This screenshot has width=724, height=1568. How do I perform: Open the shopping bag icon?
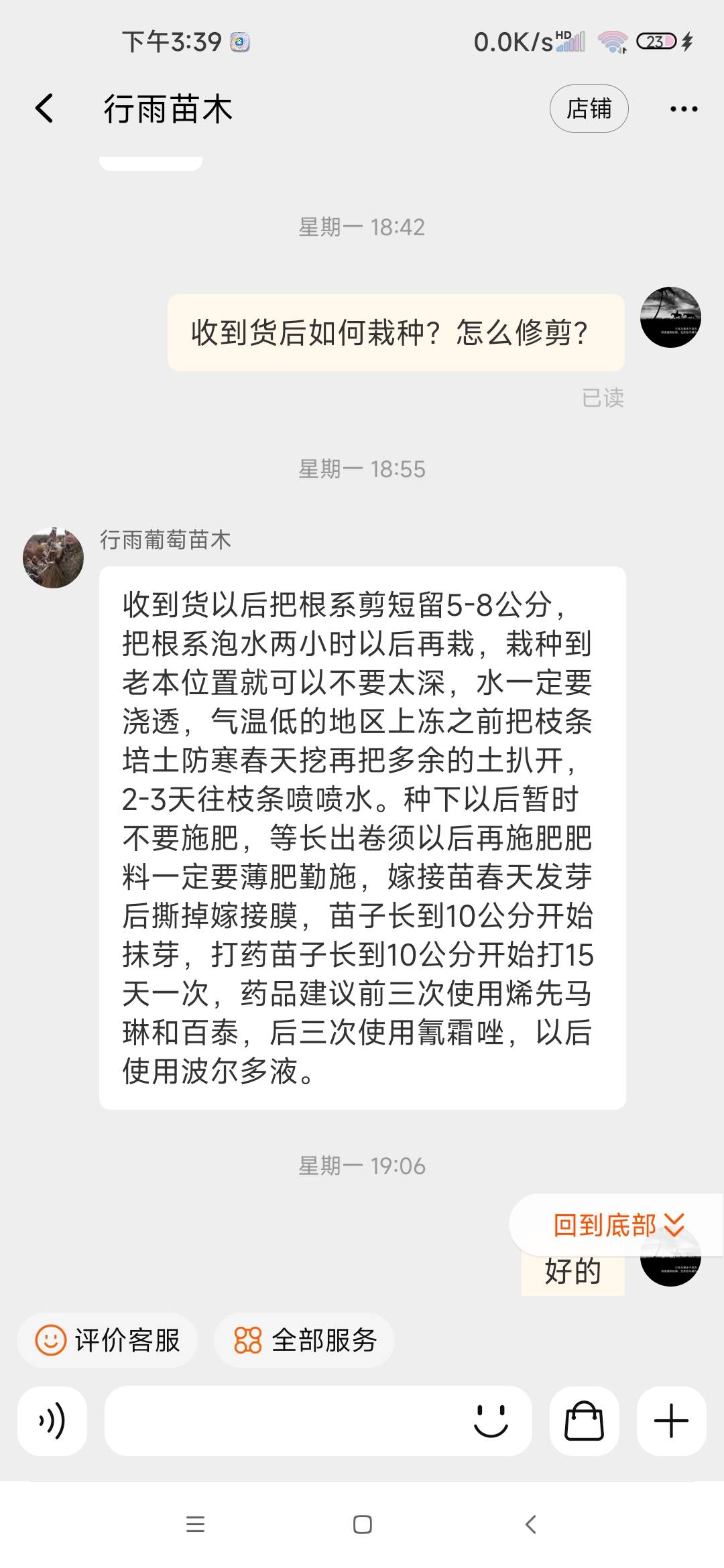tap(584, 1421)
